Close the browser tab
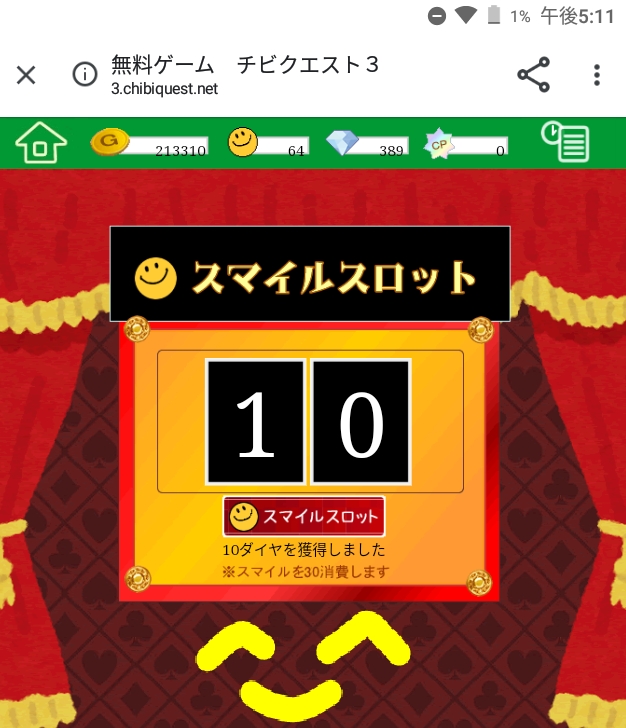Screen dimensions: 626x728 click(26, 75)
